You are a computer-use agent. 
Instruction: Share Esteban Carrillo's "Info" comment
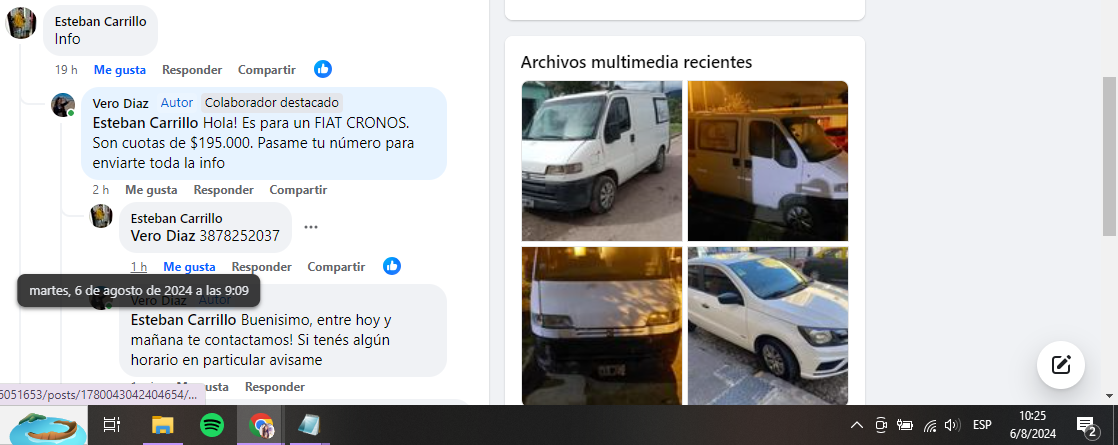pyautogui.click(x=266, y=70)
